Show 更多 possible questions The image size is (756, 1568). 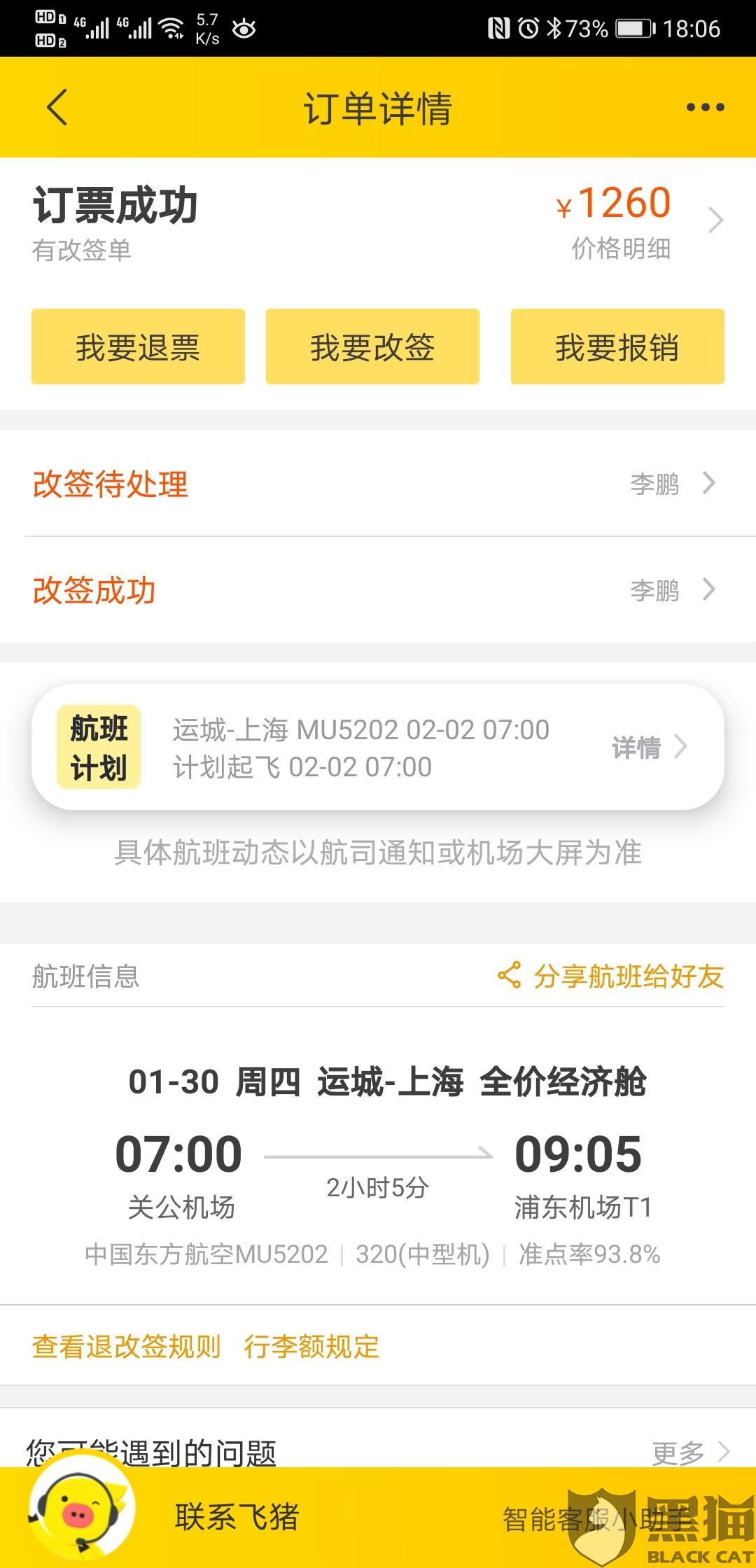tap(689, 1452)
